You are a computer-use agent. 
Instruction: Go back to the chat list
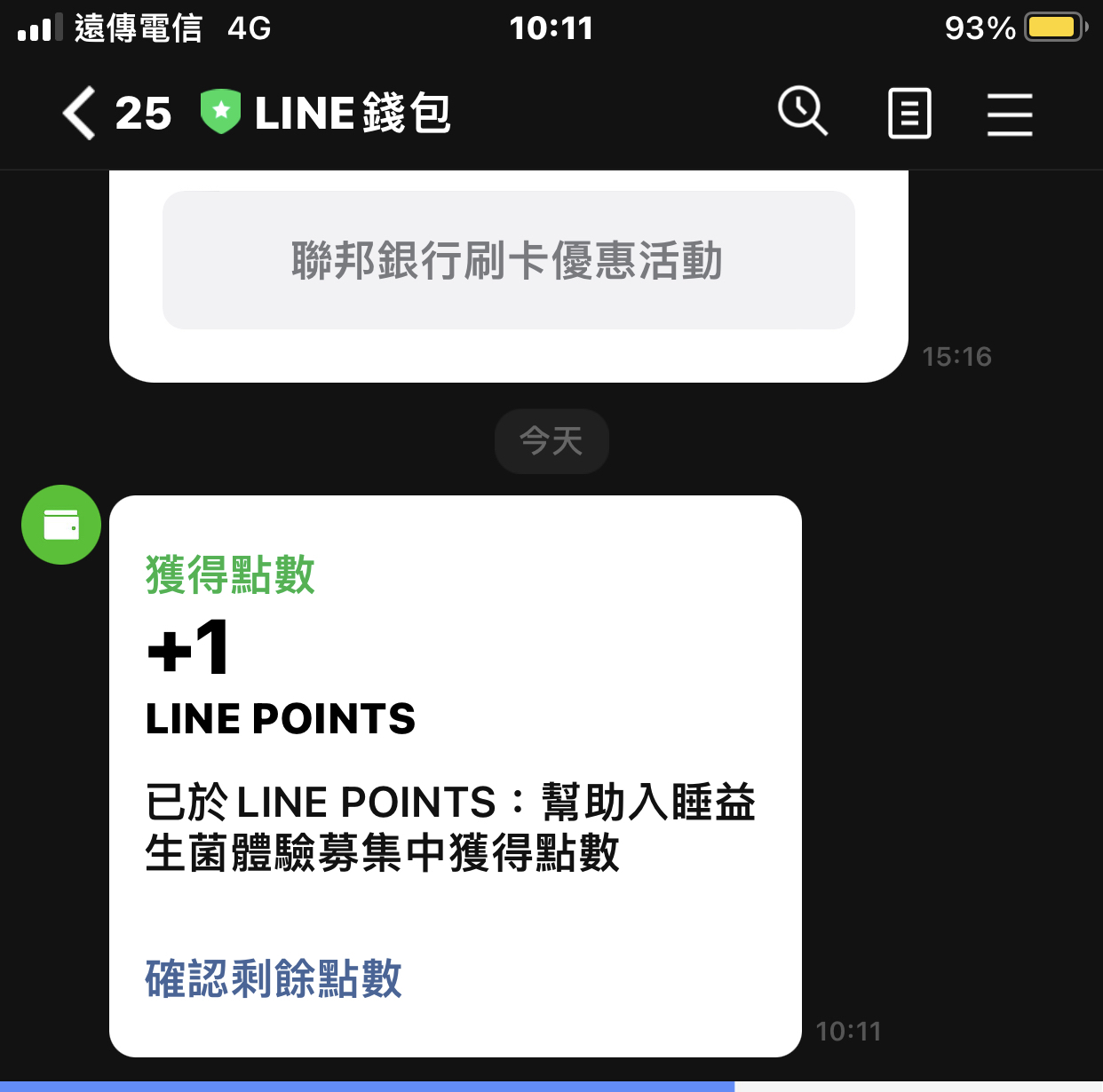(80, 114)
